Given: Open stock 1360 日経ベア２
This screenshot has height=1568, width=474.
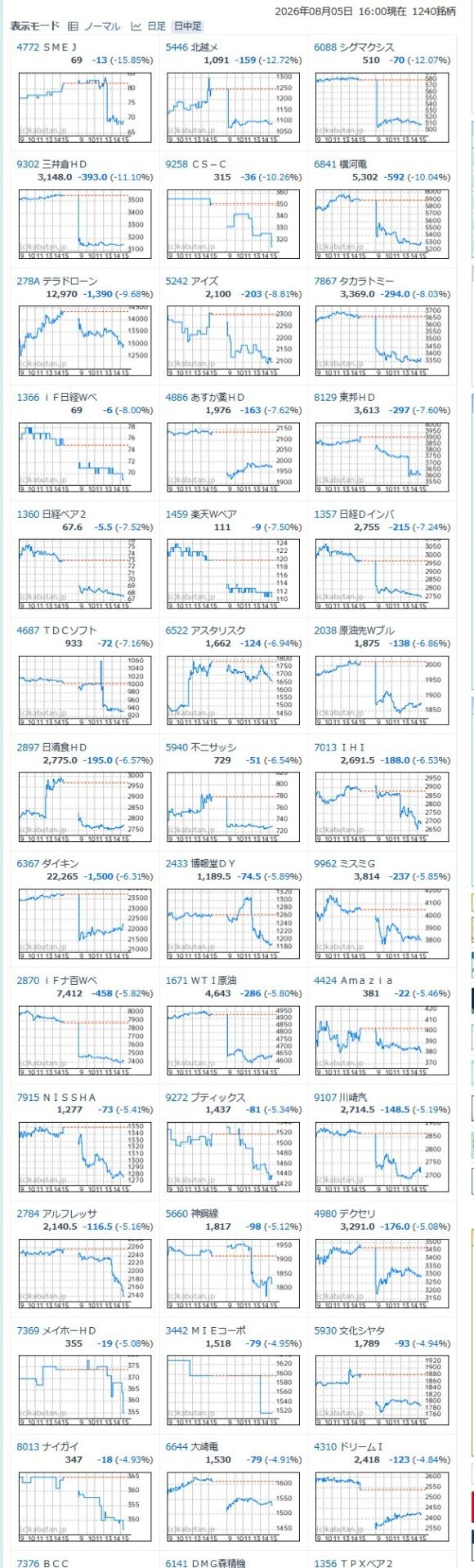Looking at the screenshot, I should point(49,514).
